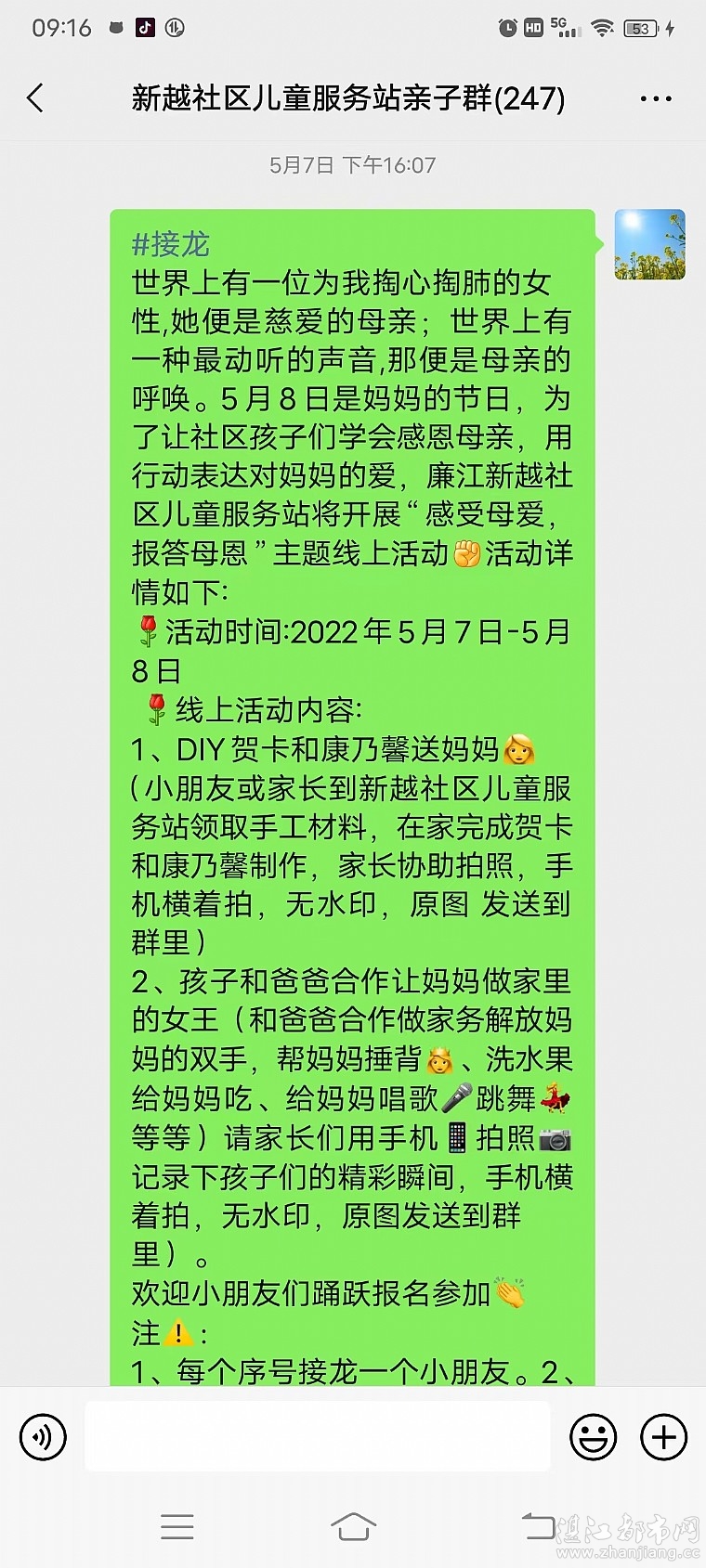Switch to voice message input
The image size is (706, 1568).
pyautogui.click(x=43, y=1437)
